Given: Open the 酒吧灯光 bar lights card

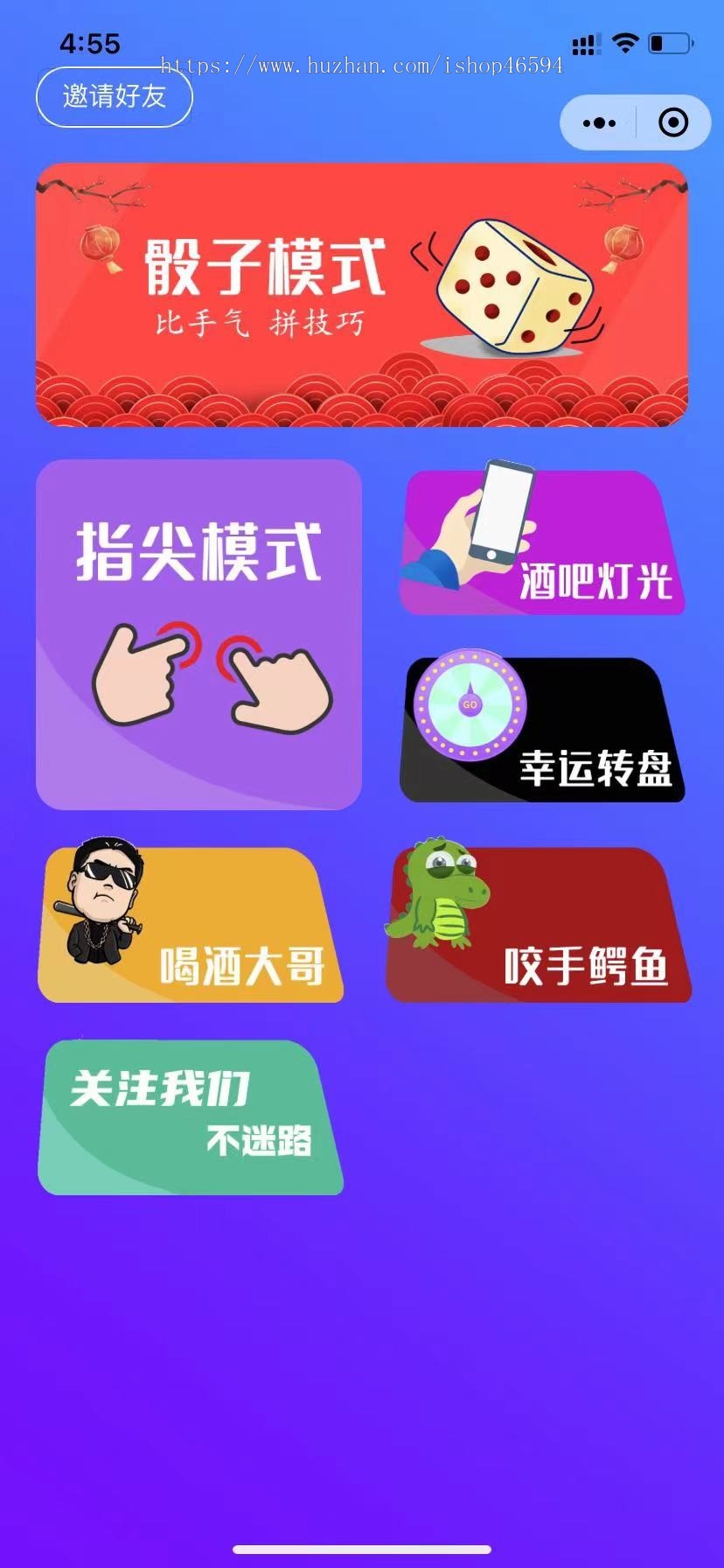Looking at the screenshot, I should [x=542, y=544].
